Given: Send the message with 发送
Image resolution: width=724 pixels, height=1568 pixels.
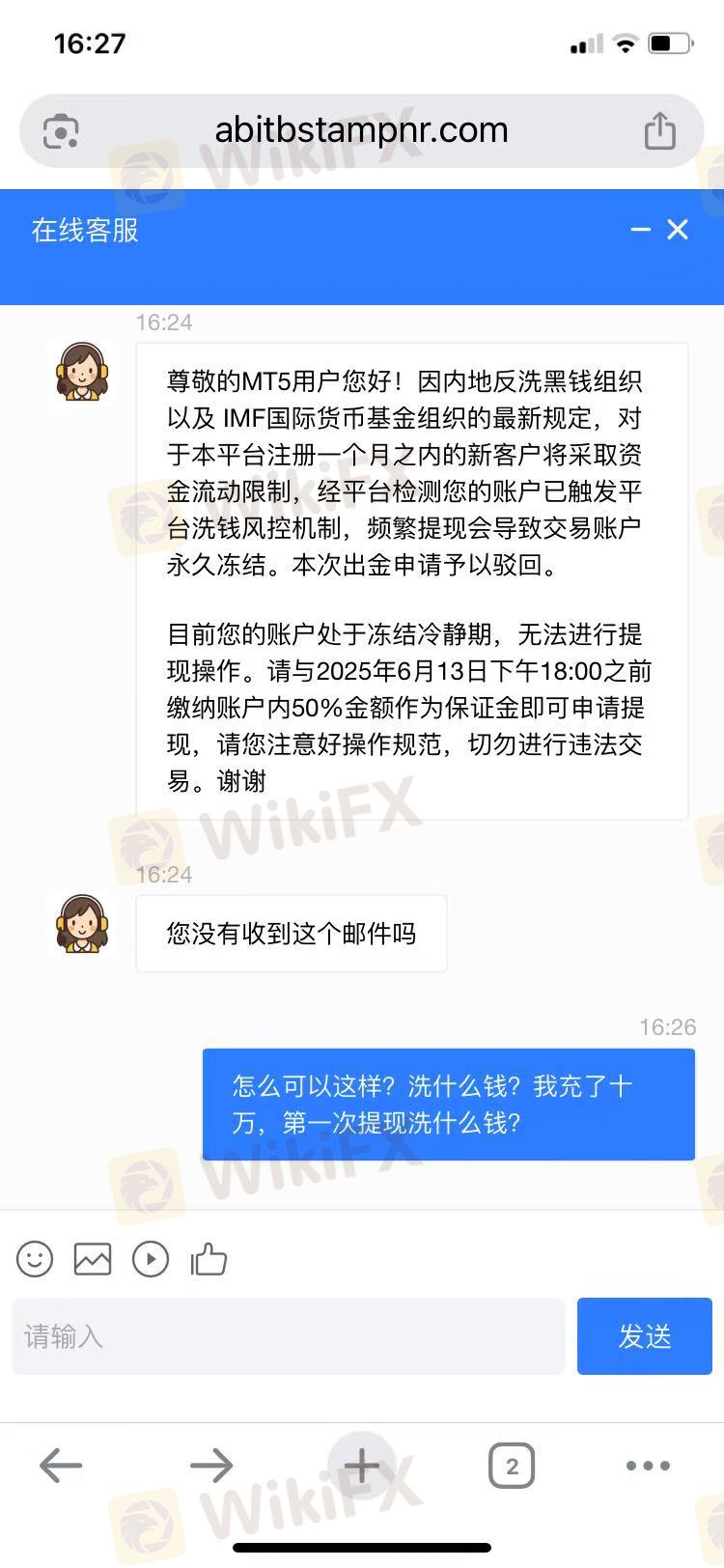Looking at the screenshot, I should pyautogui.click(x=645, y=1336).
